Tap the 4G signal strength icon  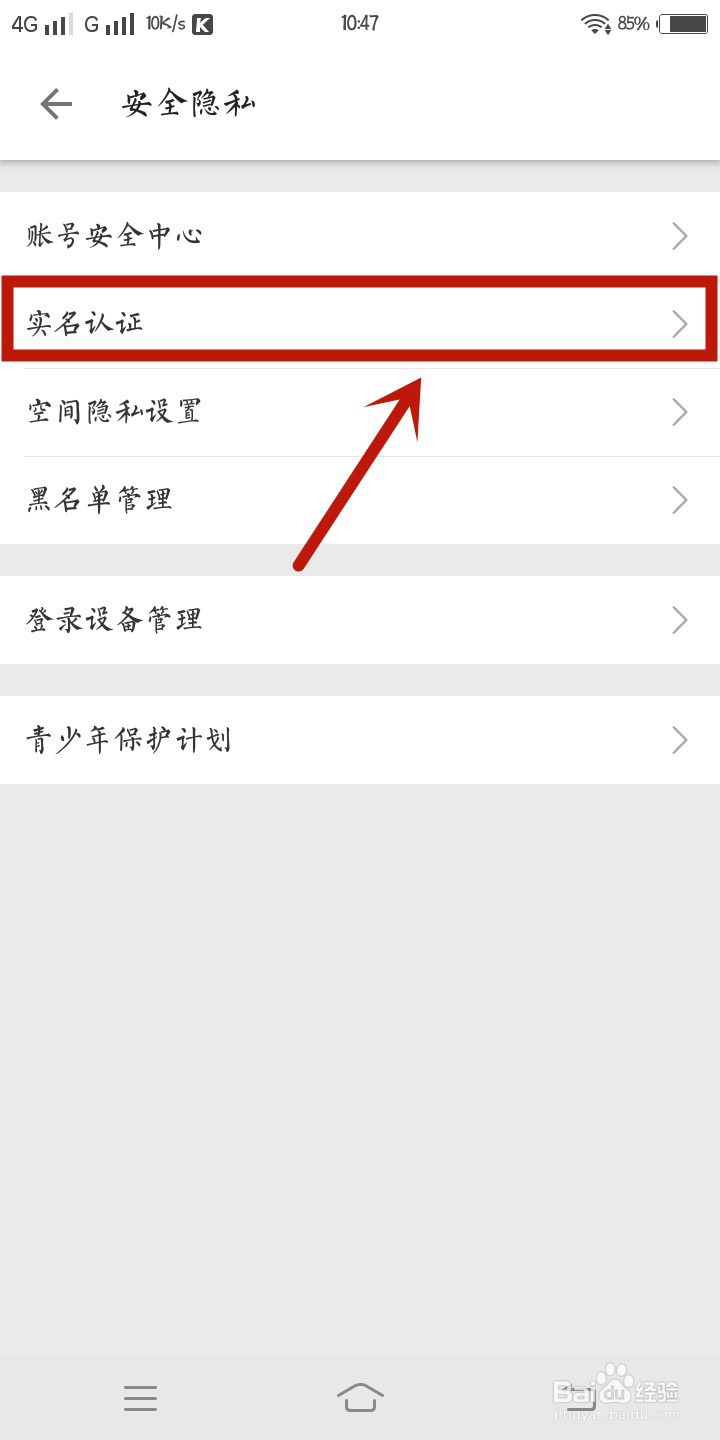pos(38,23)
